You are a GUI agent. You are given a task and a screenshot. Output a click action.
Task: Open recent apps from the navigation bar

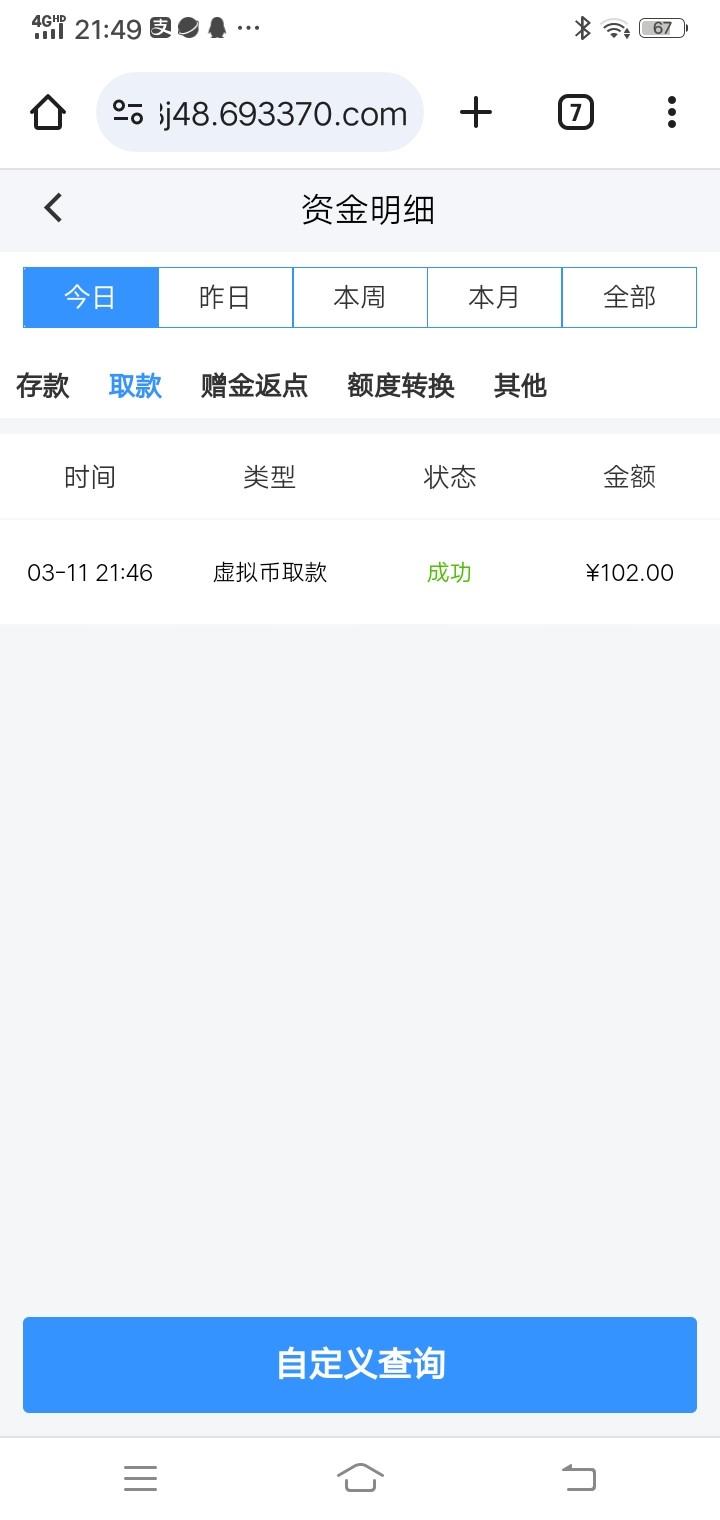[140, 1477]
